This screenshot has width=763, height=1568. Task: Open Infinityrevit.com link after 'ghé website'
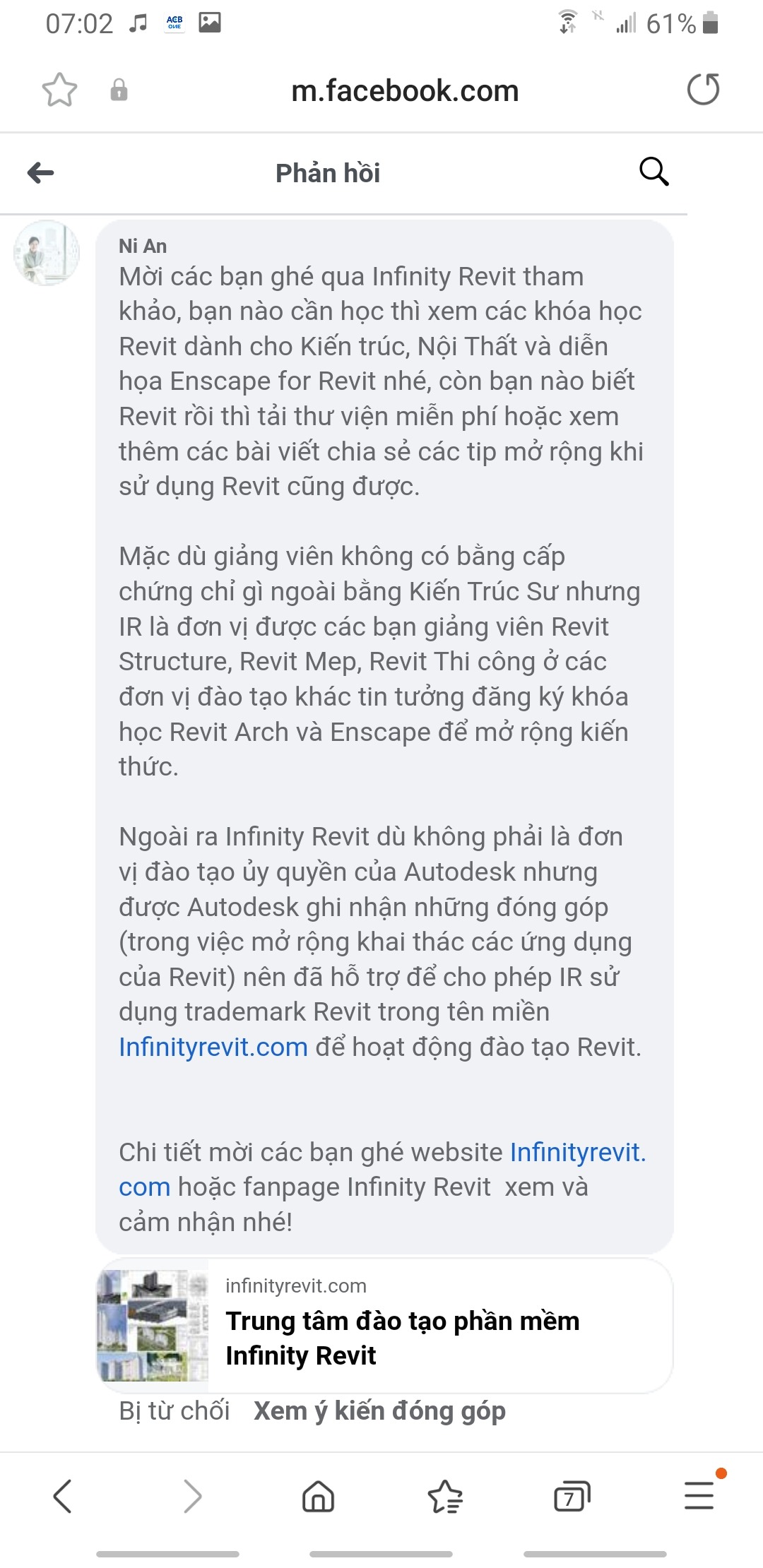[577, 1152]
